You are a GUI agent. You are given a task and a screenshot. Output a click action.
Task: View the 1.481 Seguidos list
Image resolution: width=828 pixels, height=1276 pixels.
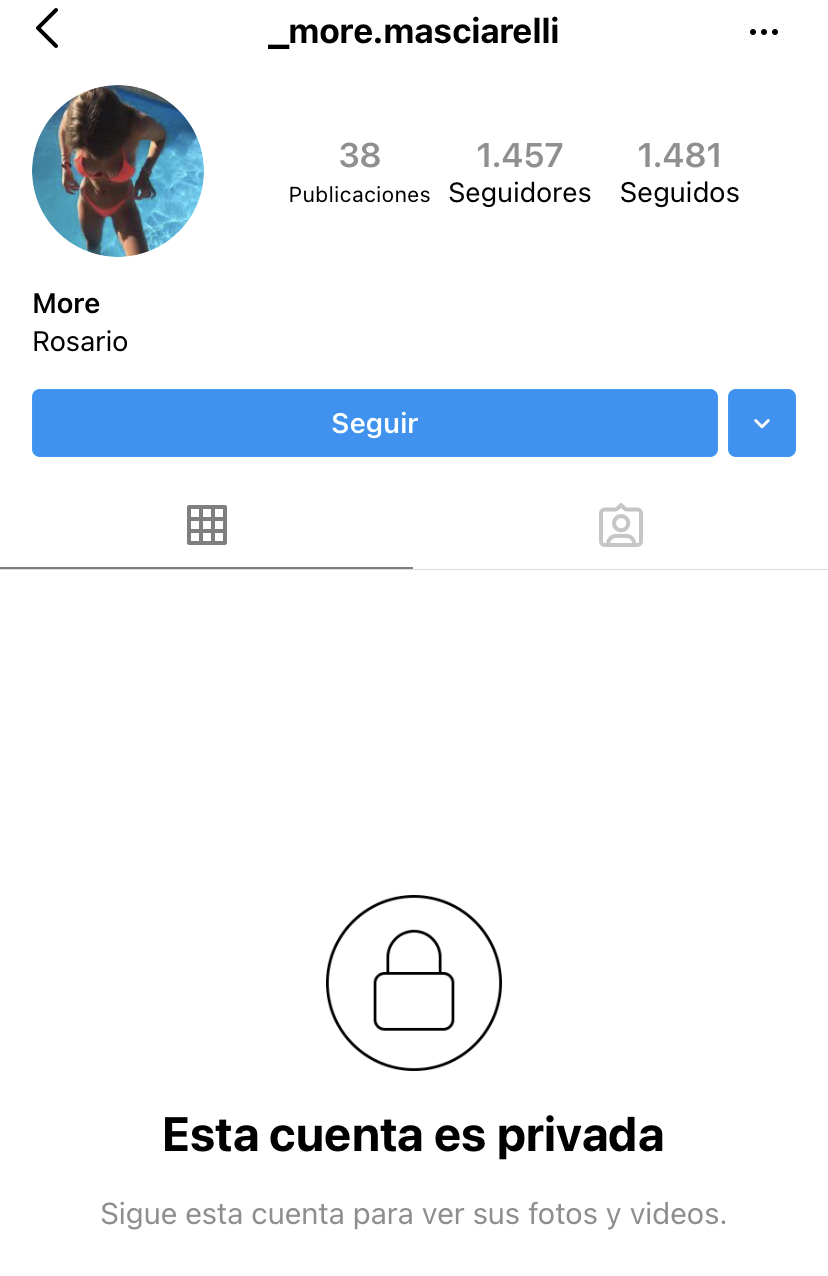click(x=679, y=172)
